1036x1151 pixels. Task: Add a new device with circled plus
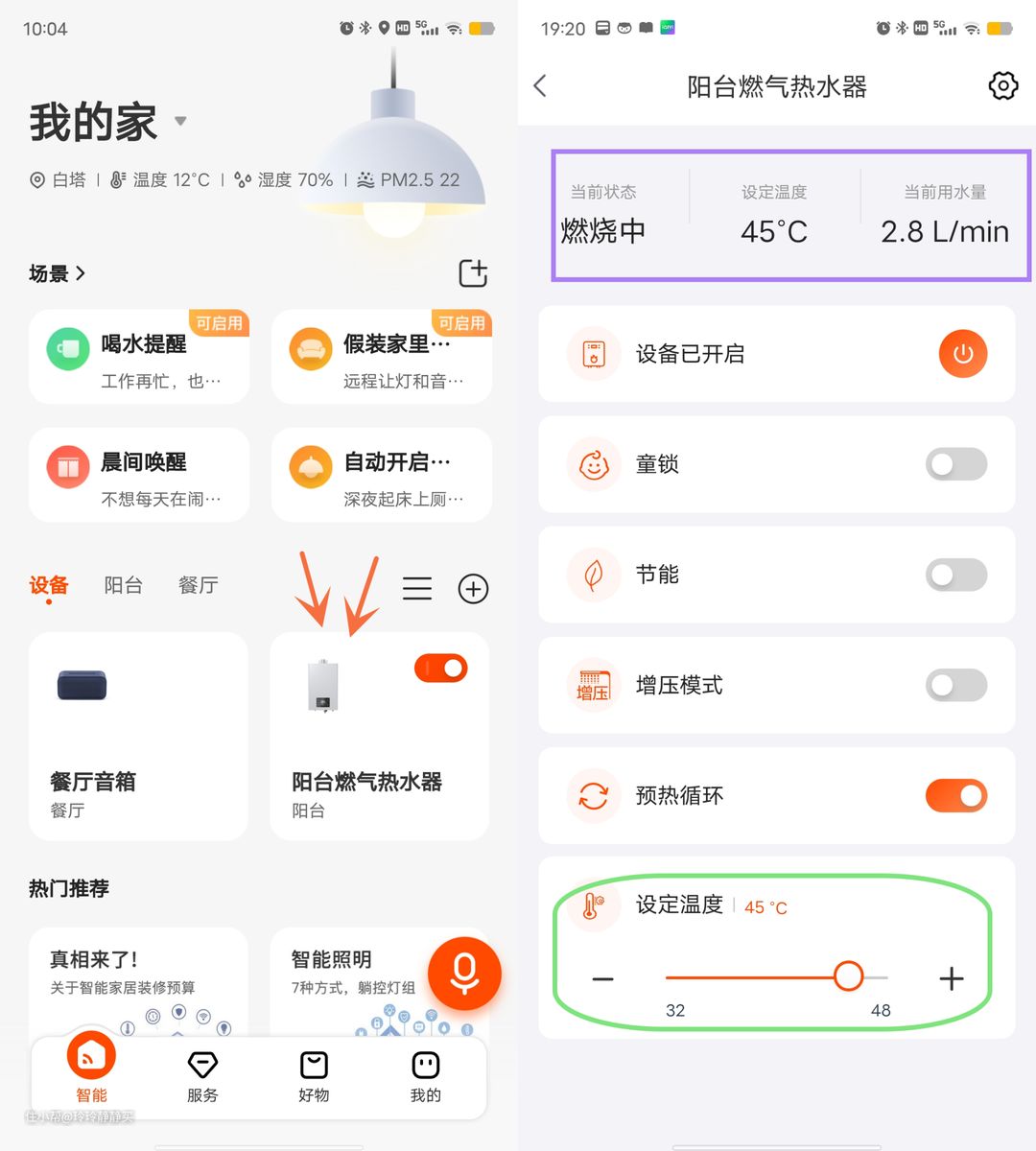[x=473, y=588]
